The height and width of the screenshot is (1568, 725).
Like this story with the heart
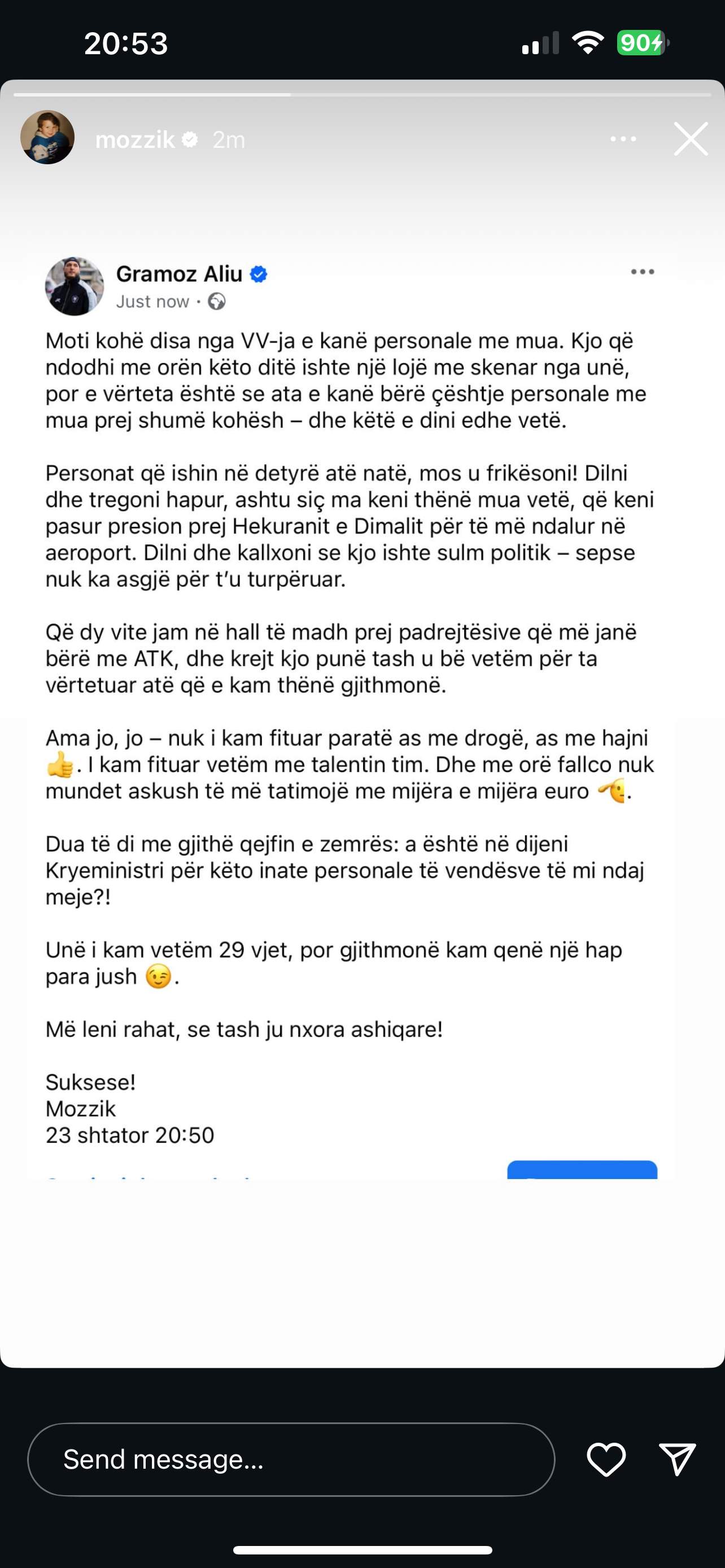pyautogui.click(x=606, y=1459)
